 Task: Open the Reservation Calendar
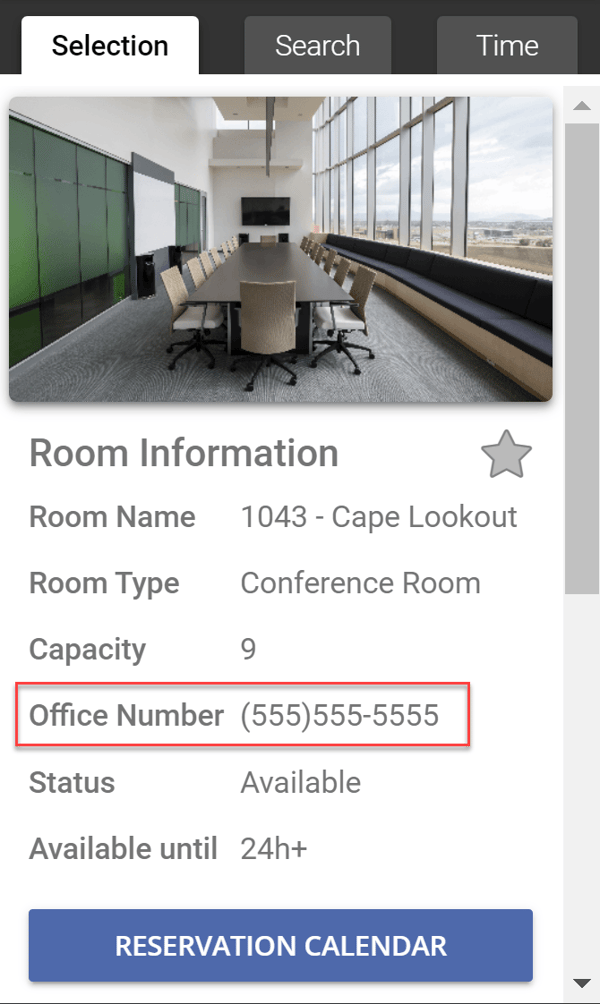(x=280, y=945)
